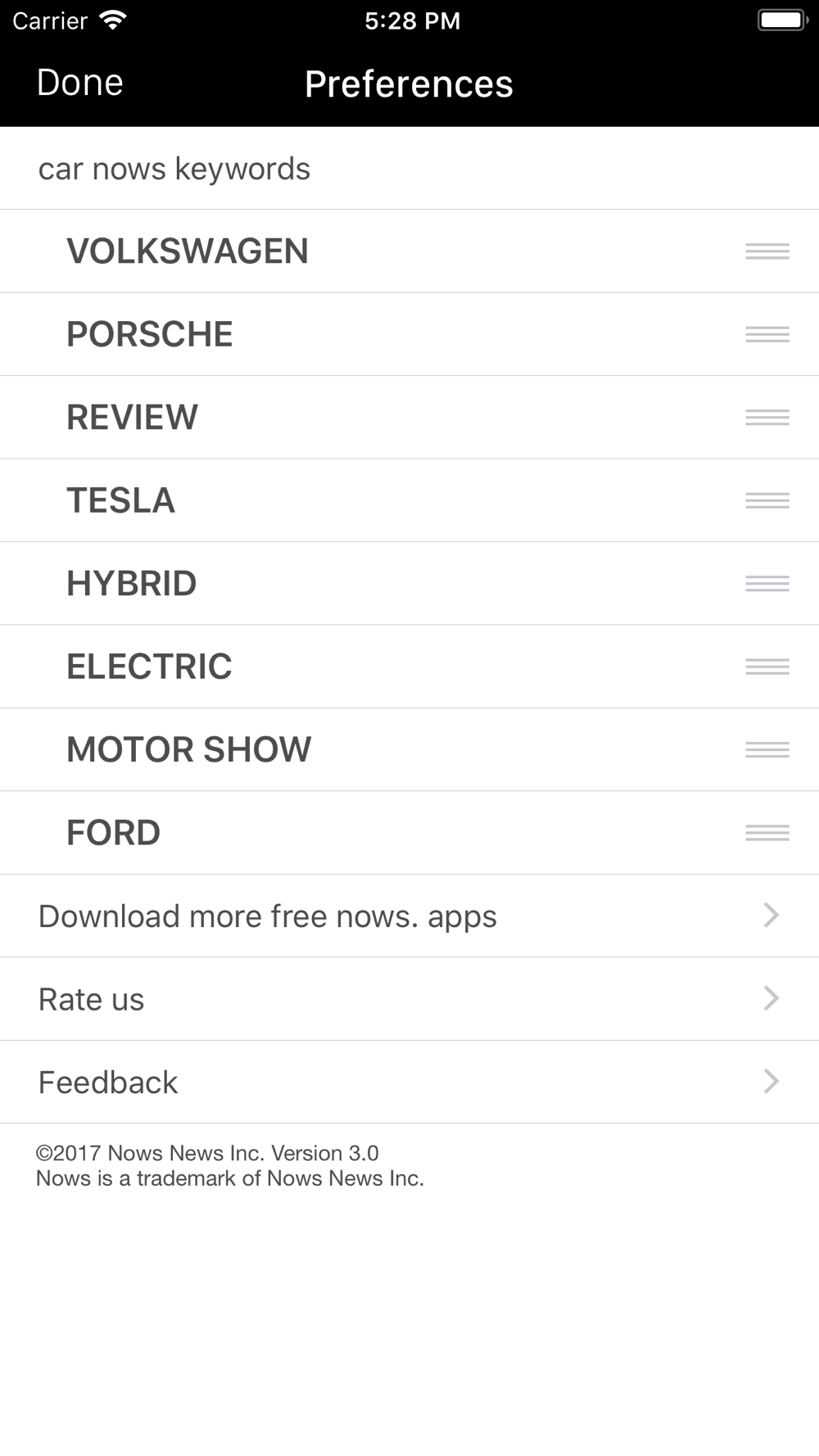Tap the MOTOR SHOW keyword
The height and width of the screenshot is (1456, 819).
tap(189, 750)
